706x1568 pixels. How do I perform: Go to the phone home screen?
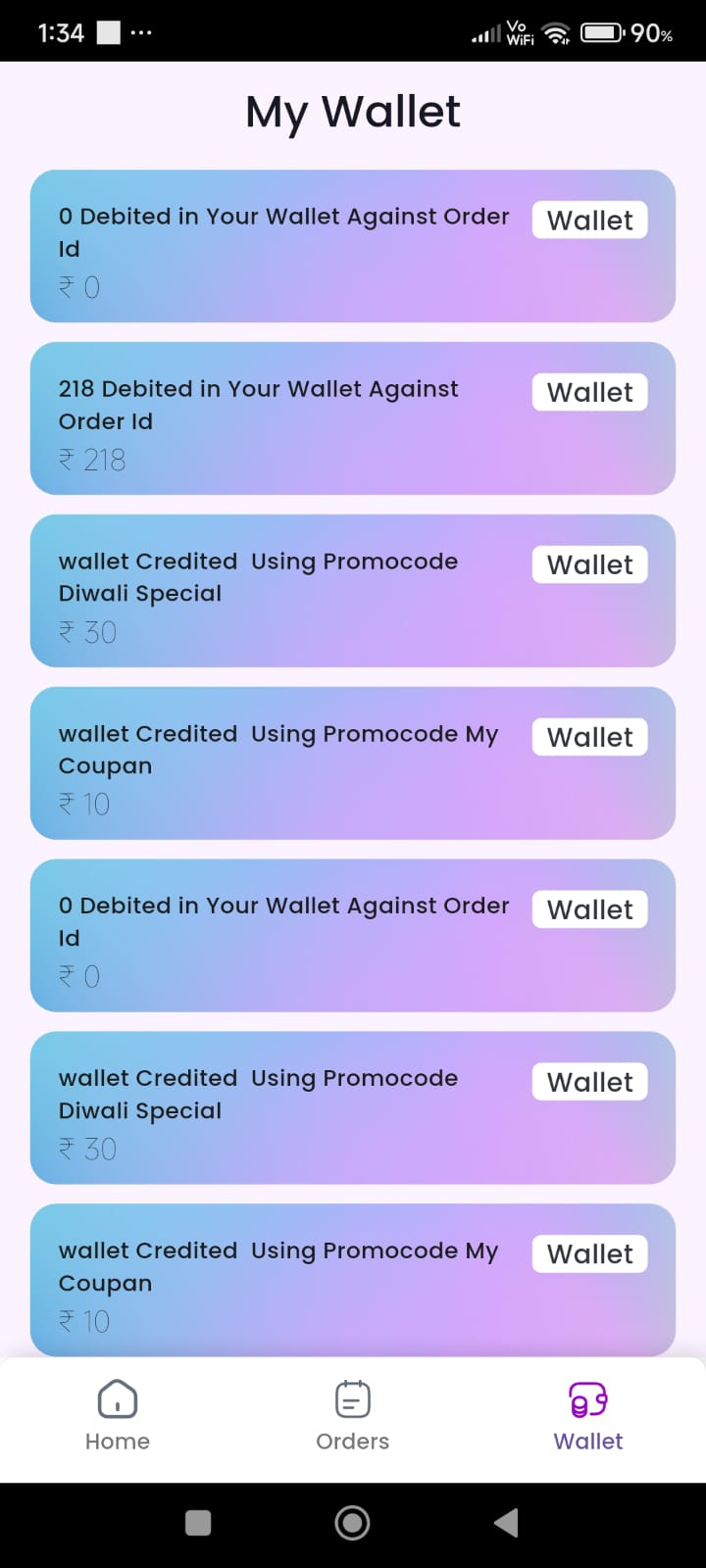pos(353,1522)
